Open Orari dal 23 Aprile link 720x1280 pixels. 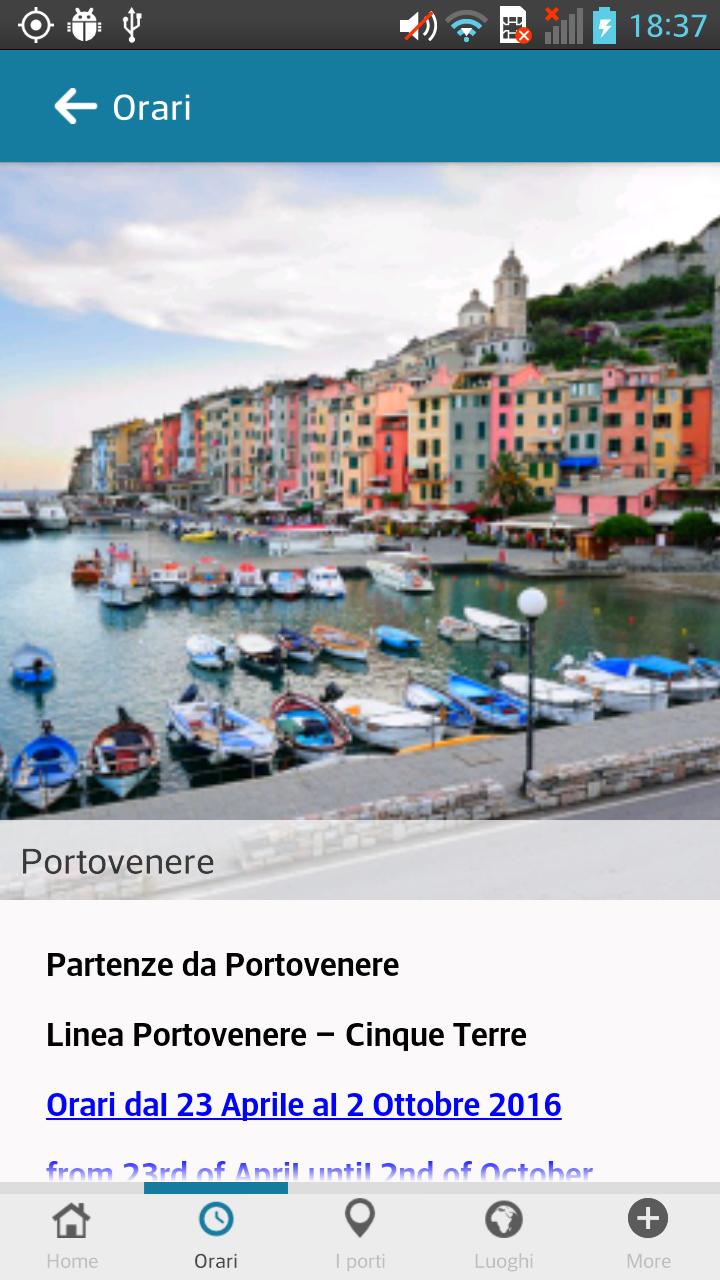coord(303,1105)
